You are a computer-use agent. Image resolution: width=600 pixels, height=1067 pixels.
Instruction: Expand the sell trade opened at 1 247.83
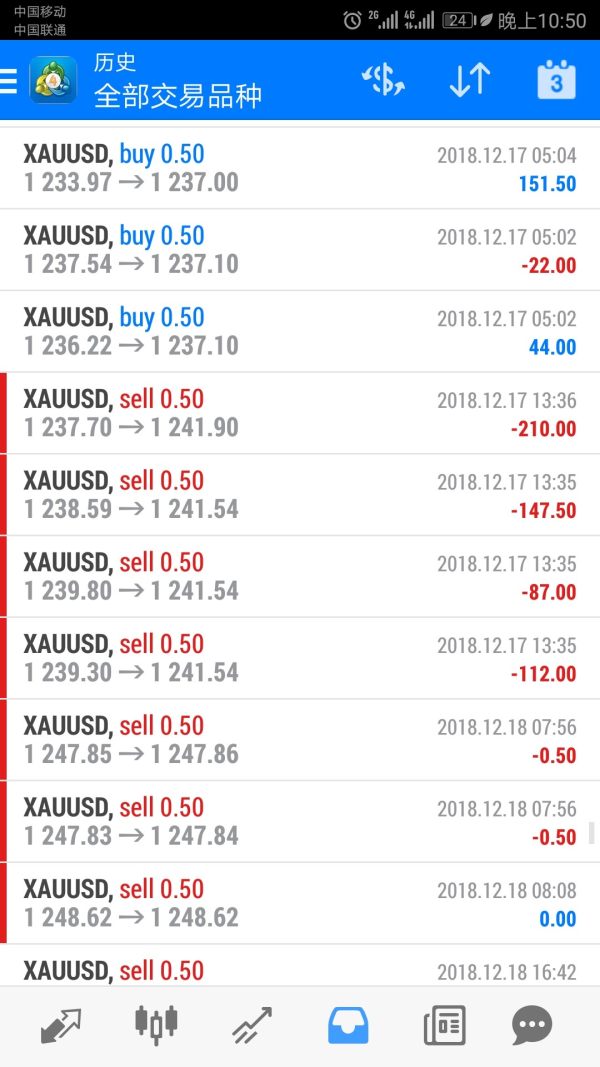(x=300, y=822)
